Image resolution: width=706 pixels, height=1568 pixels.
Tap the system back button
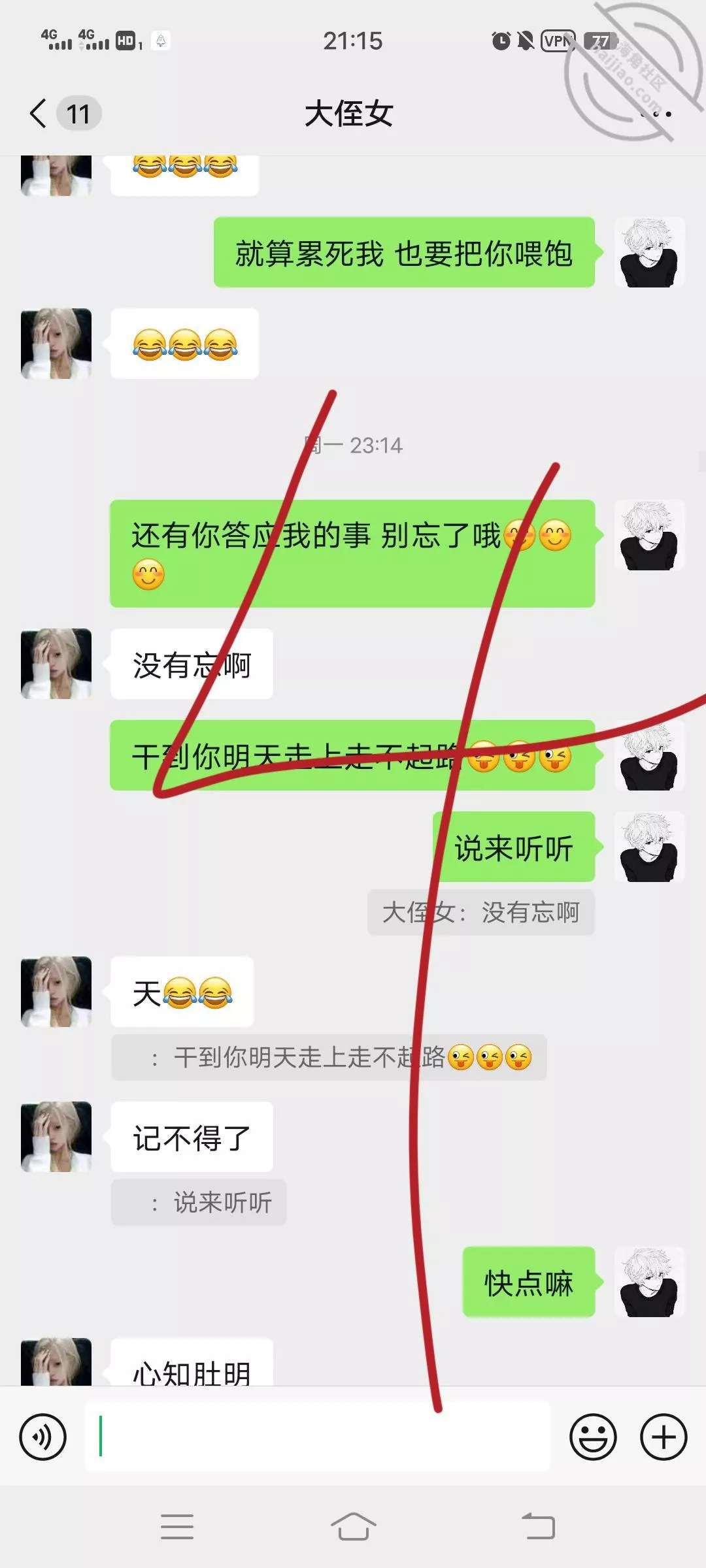pyautogui.click(x=538, y=1527)
